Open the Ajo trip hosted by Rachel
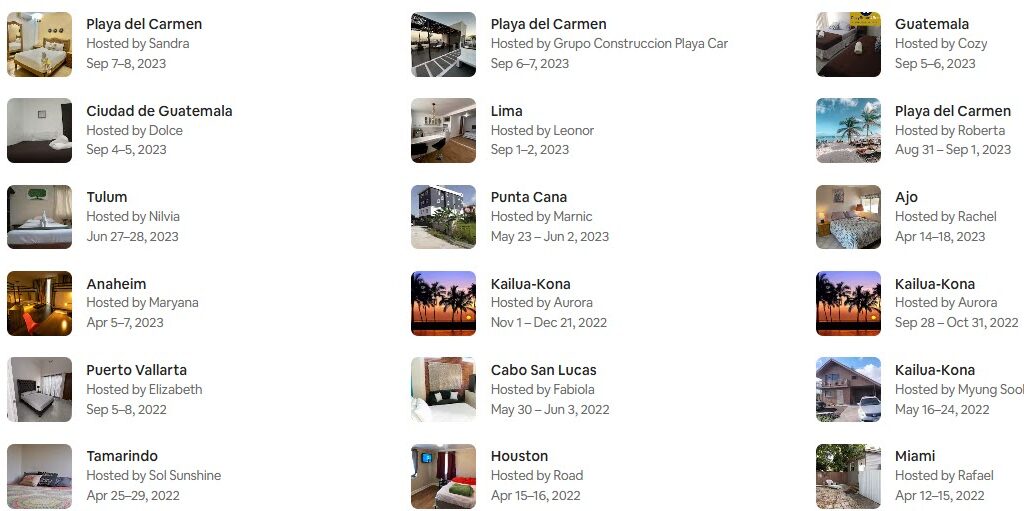1024x511 pixels. [906, 197]
